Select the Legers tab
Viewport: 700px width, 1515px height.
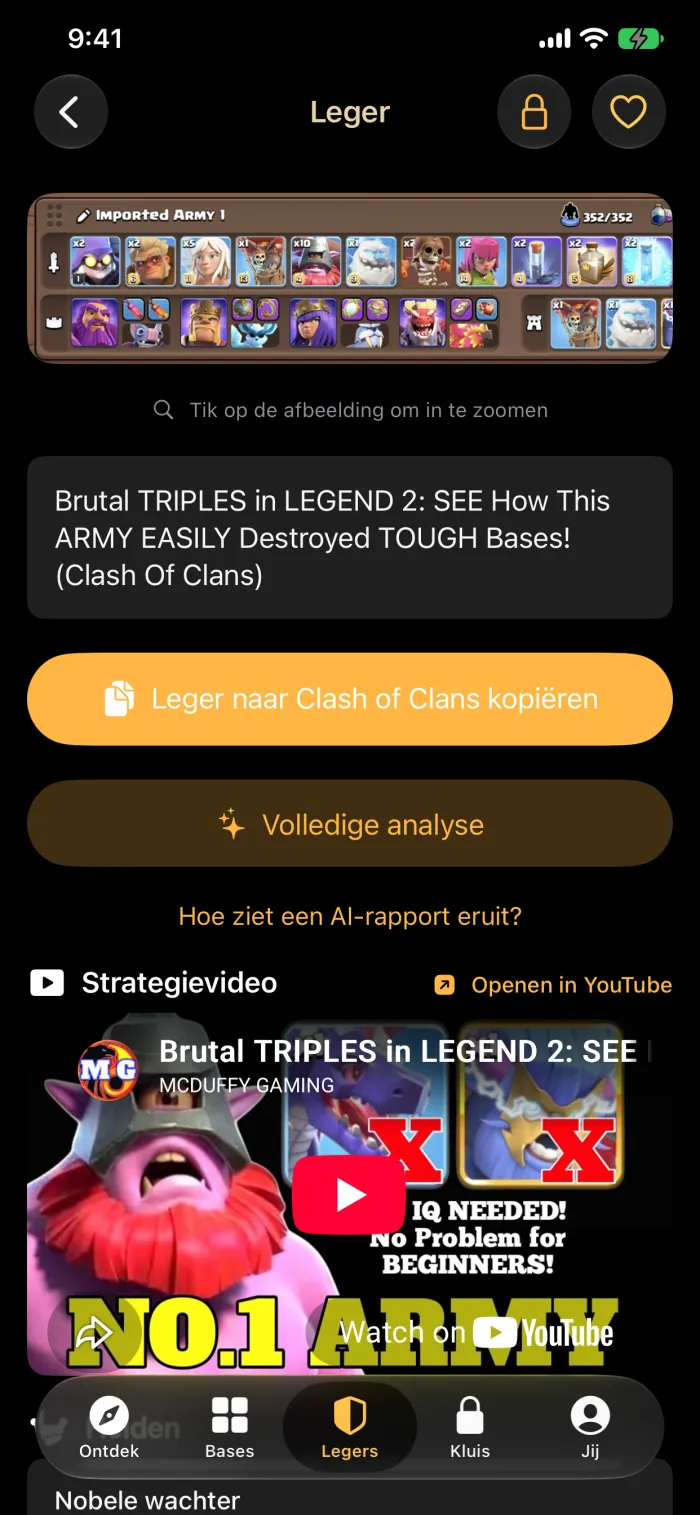[350, 1427]
